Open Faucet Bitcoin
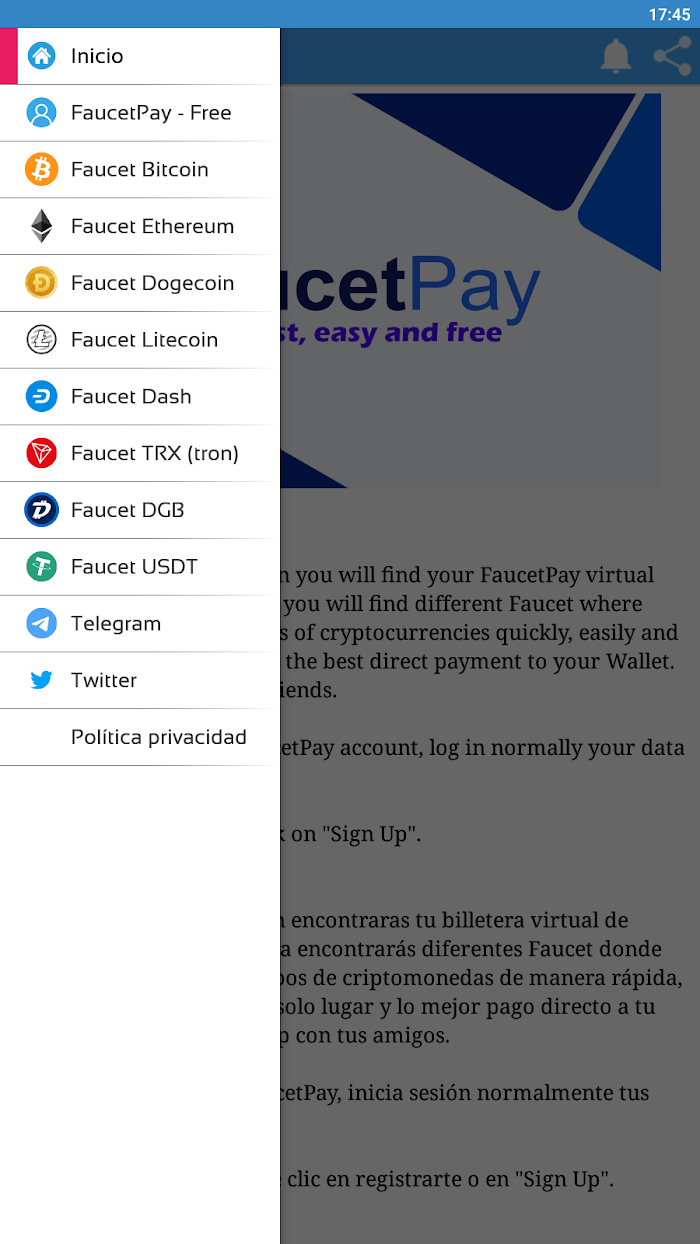 (140, 170)
